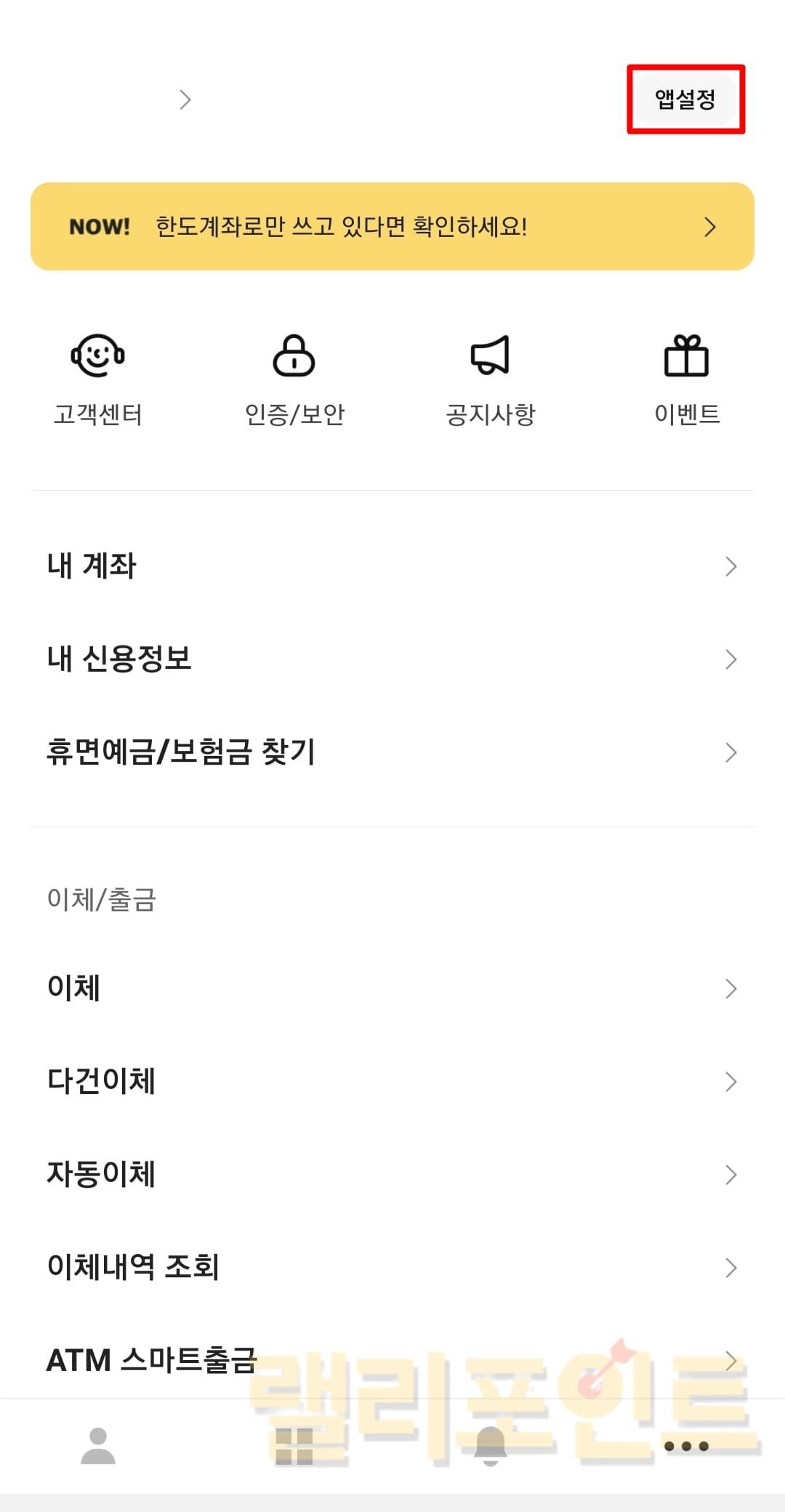785x1512 pixels.
Task: Open 휴면예금/보험금 찾기
Action: point(392,752)
